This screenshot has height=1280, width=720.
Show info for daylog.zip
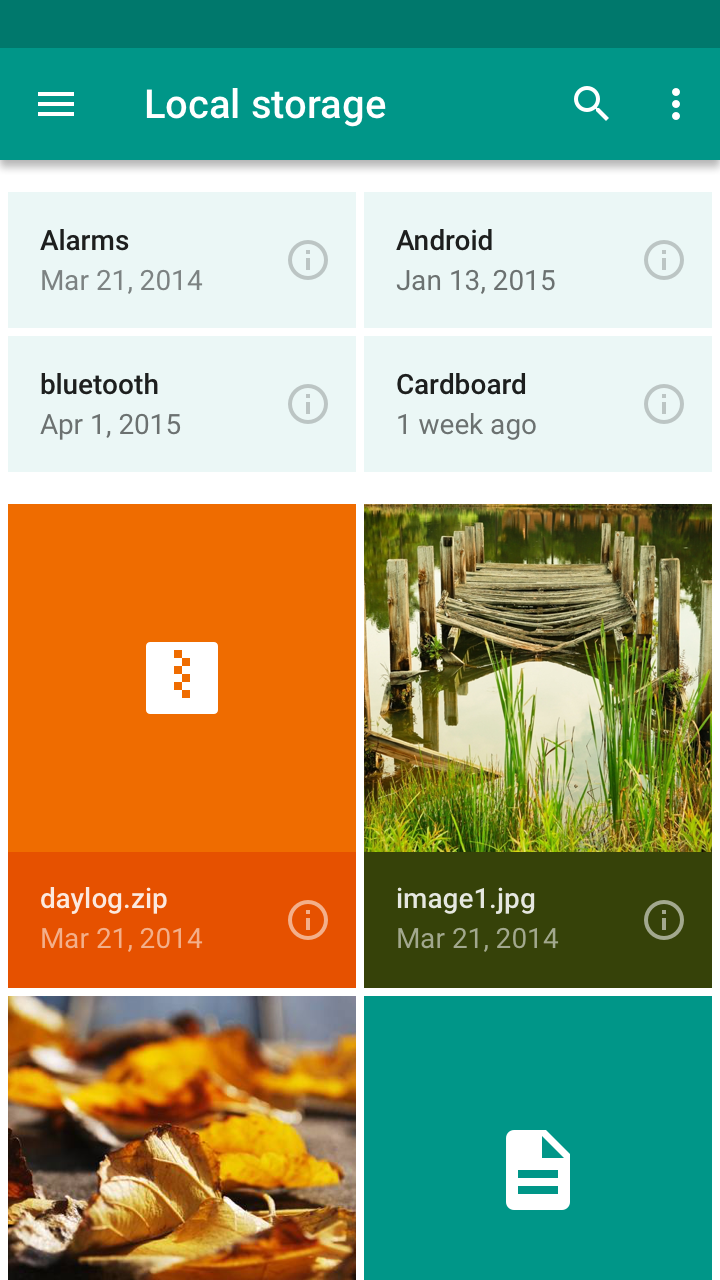pos(308,920)
